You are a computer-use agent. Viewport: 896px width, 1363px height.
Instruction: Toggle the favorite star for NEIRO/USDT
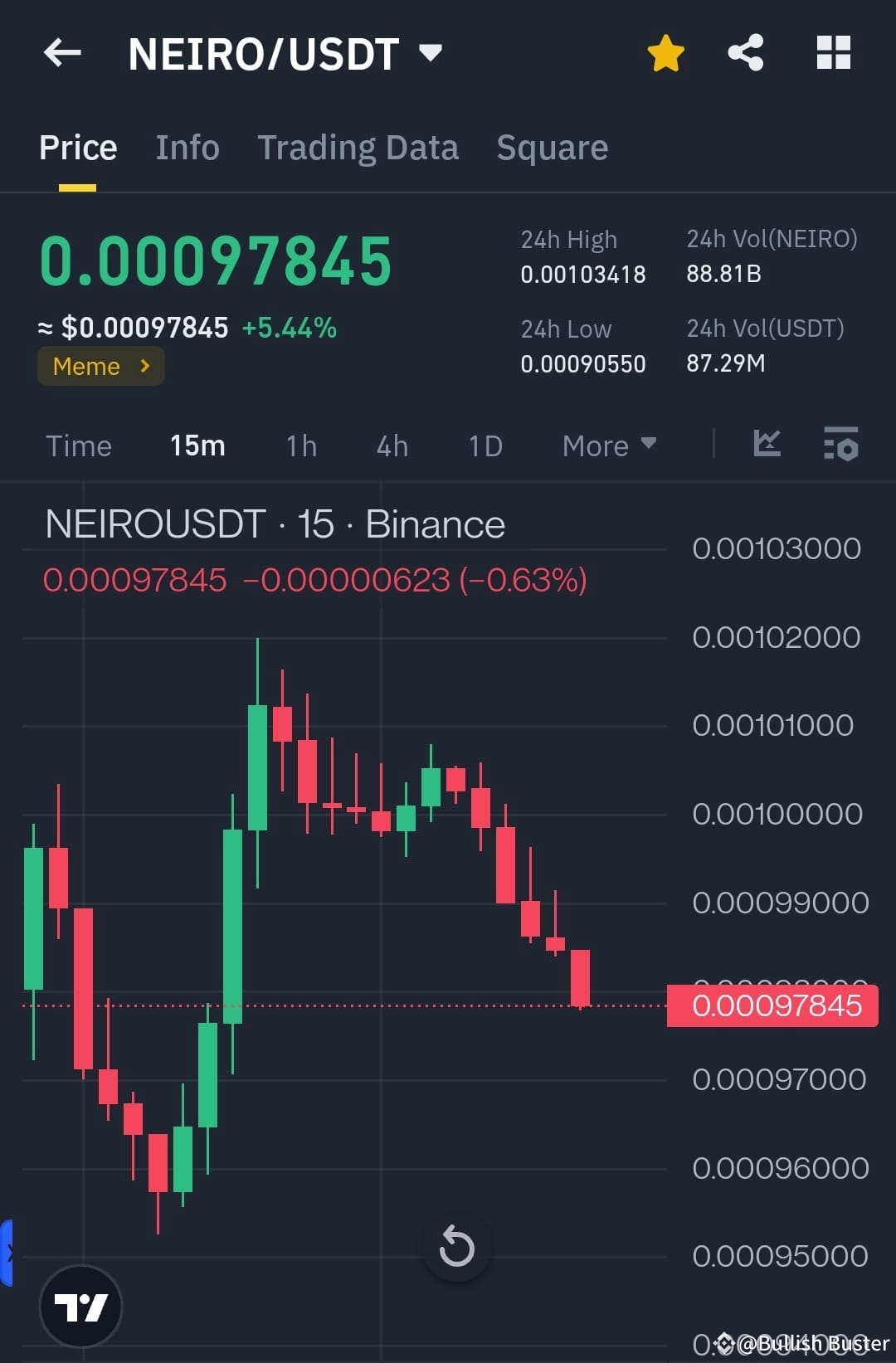[x=665, y=52]
